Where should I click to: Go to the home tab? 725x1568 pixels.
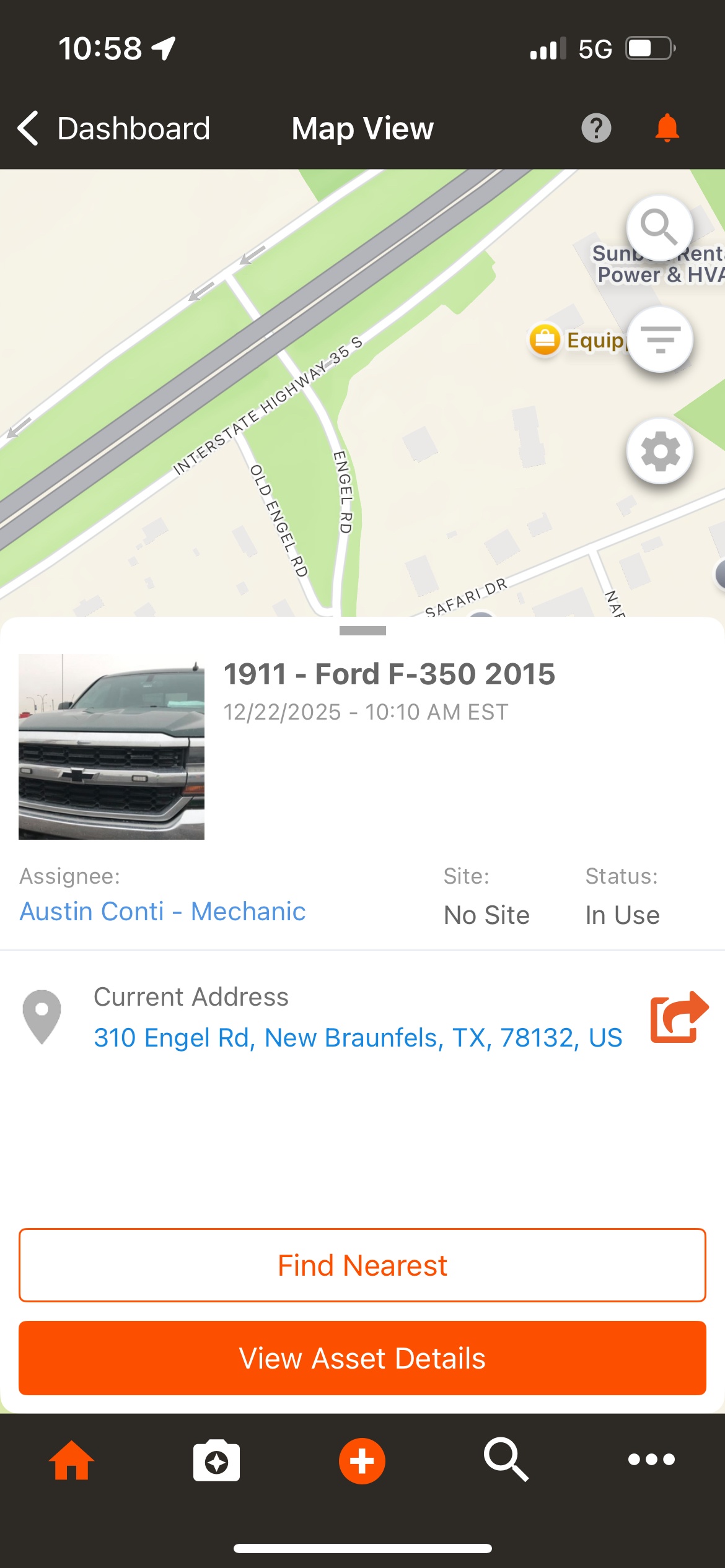[x=72, y=1460]
